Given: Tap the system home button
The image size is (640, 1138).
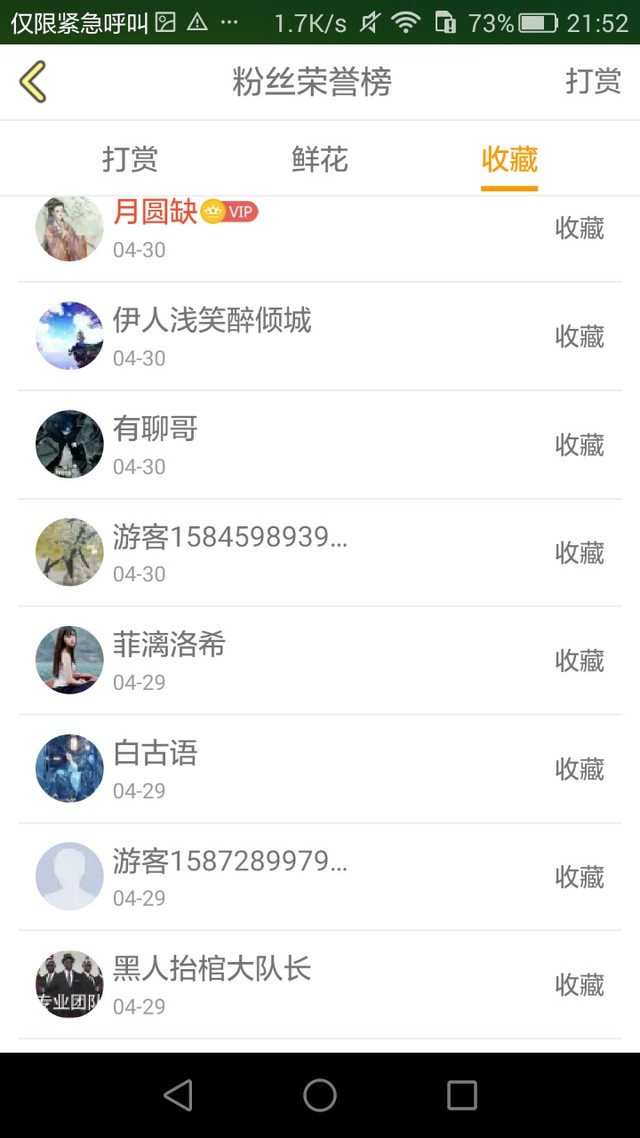Looking at the screenshot, I should (320, 1095).
